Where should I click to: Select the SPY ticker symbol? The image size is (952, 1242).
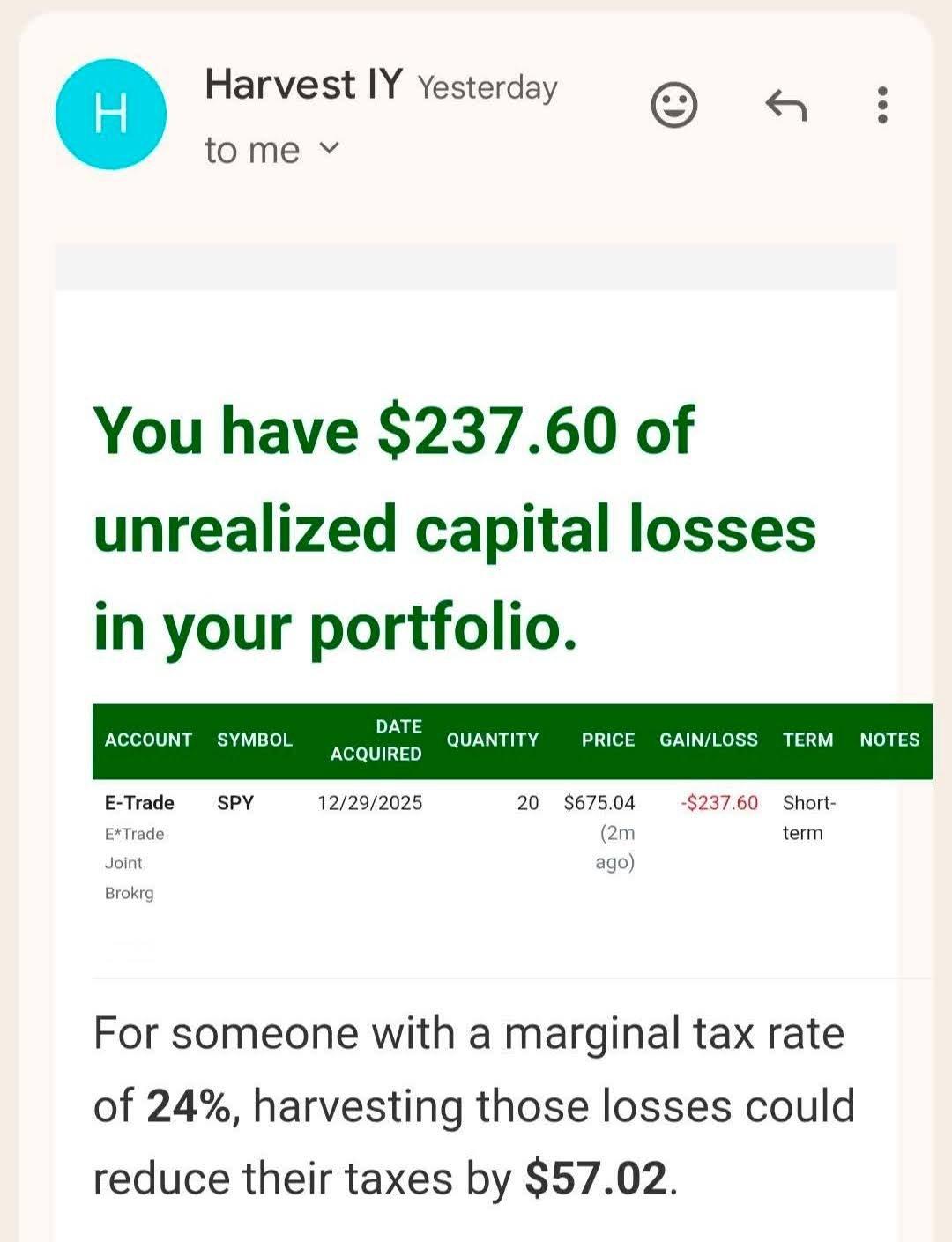tap(235, 803)
